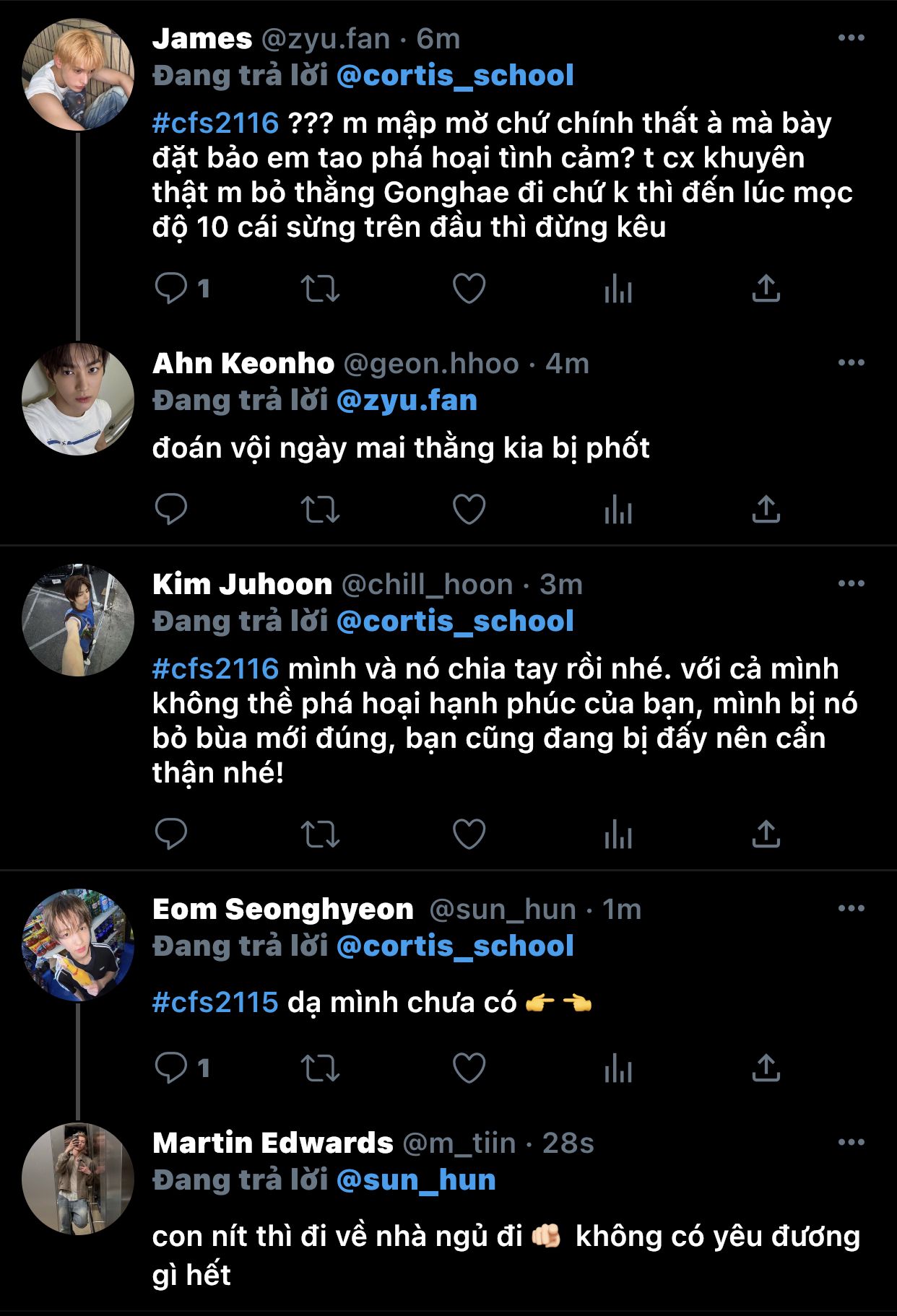
Task: Open the overflow menu on James's tweet
Action: (851, 38)
